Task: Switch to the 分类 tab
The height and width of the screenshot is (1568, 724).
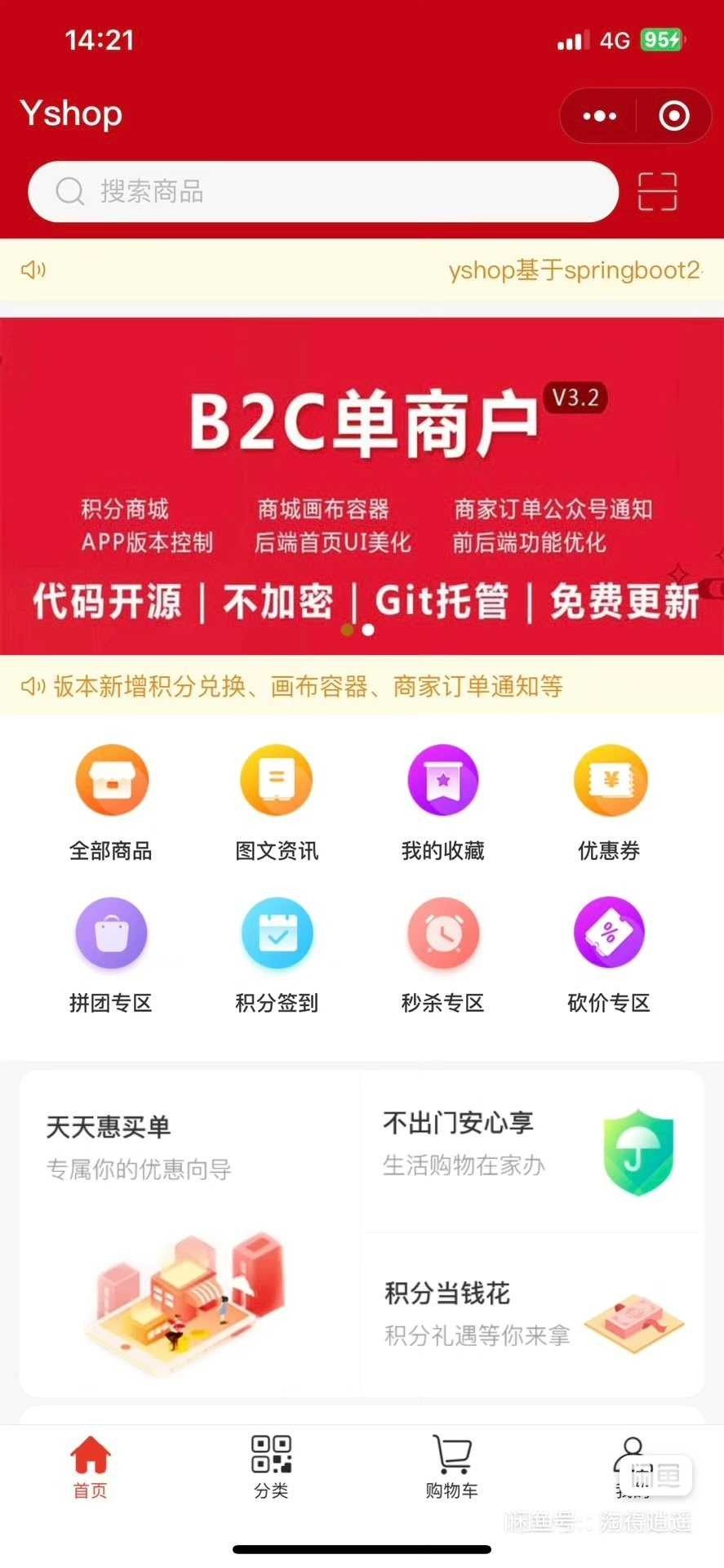Action: pyautogui.click(x=271, y=1468)
